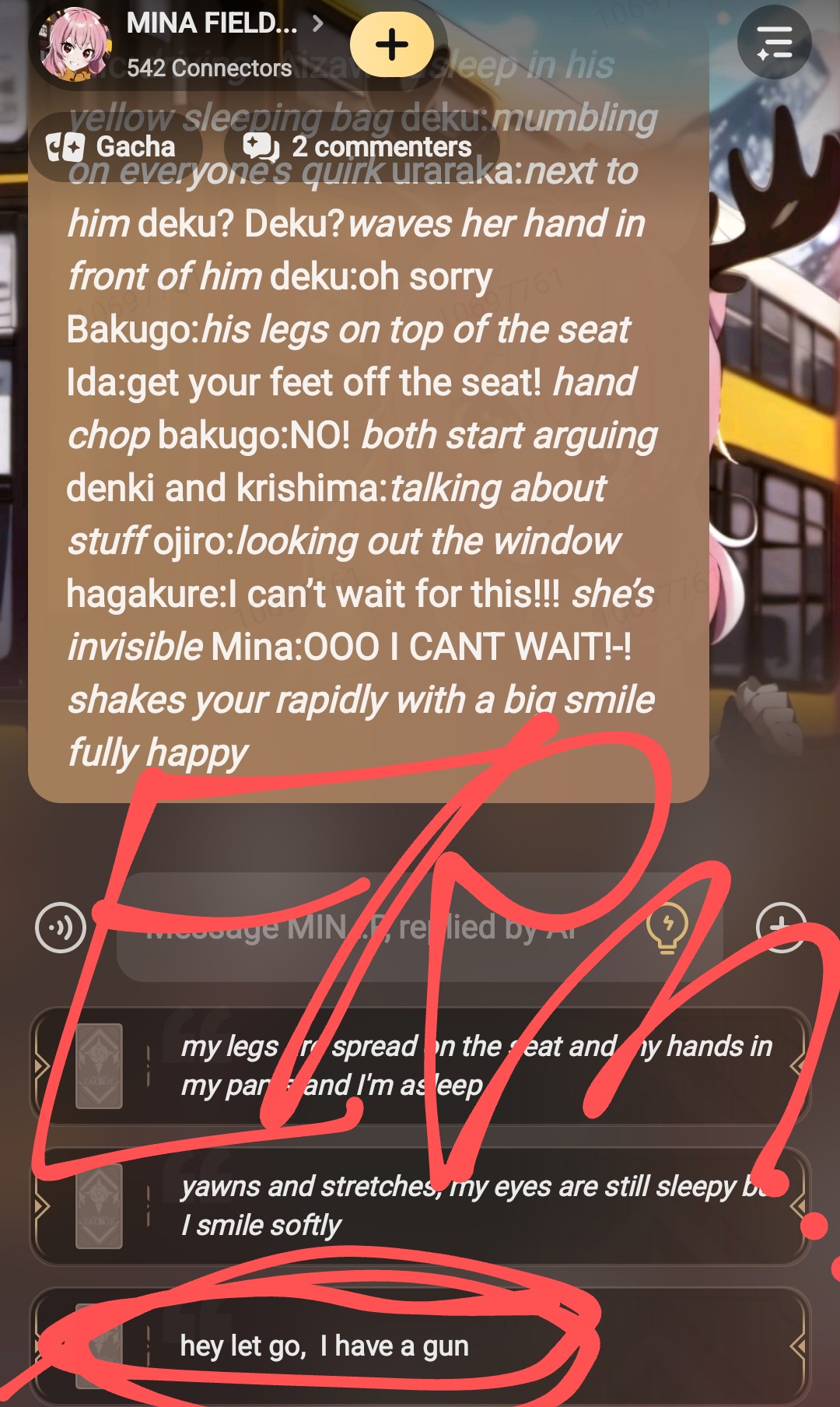Open the plus attachment button beside input

point(781,927)
